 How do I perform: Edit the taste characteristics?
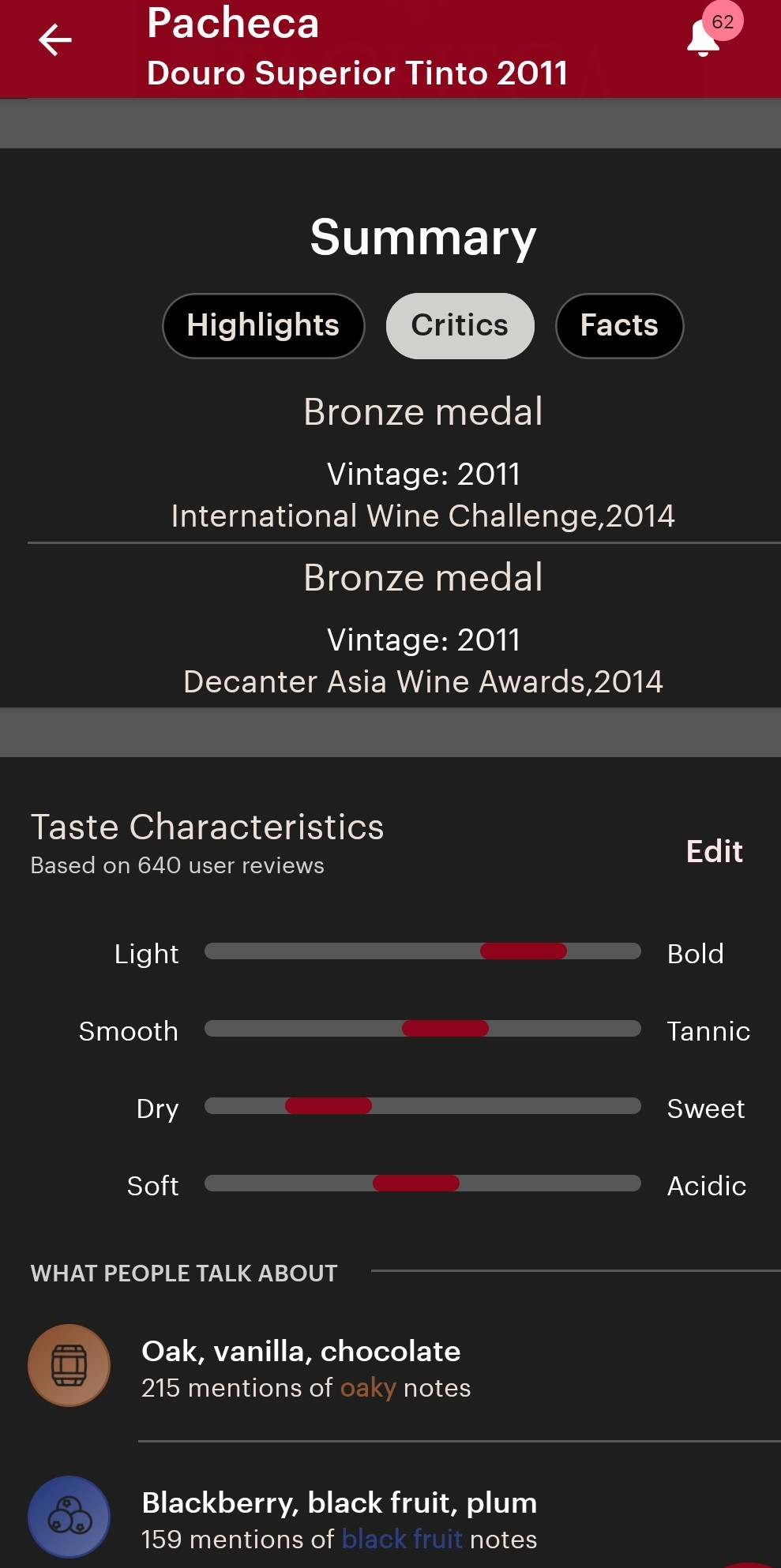[715, 851]
